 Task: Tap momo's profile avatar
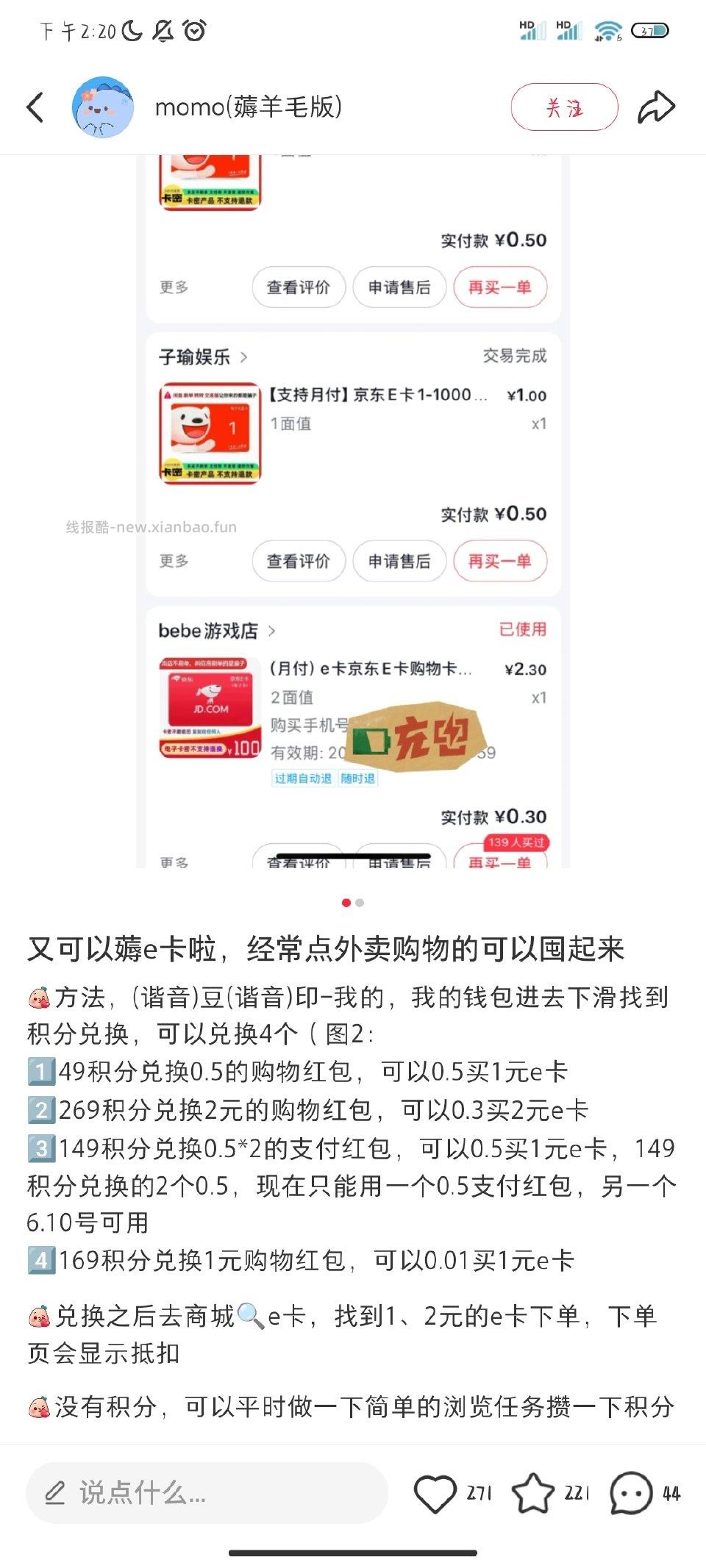pyautogui.click(x=103, y=107)
